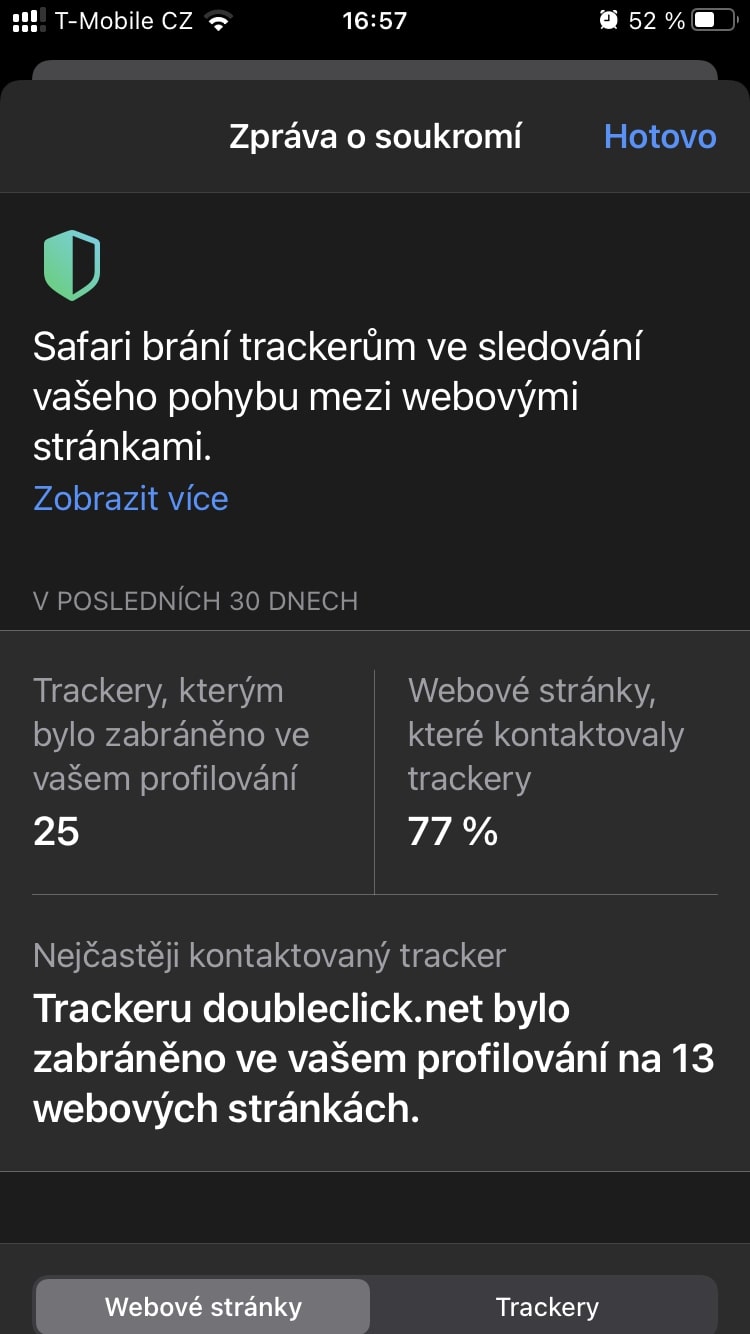
Task: Select the Webové stránky segment
Action: tap(203, 1306)
